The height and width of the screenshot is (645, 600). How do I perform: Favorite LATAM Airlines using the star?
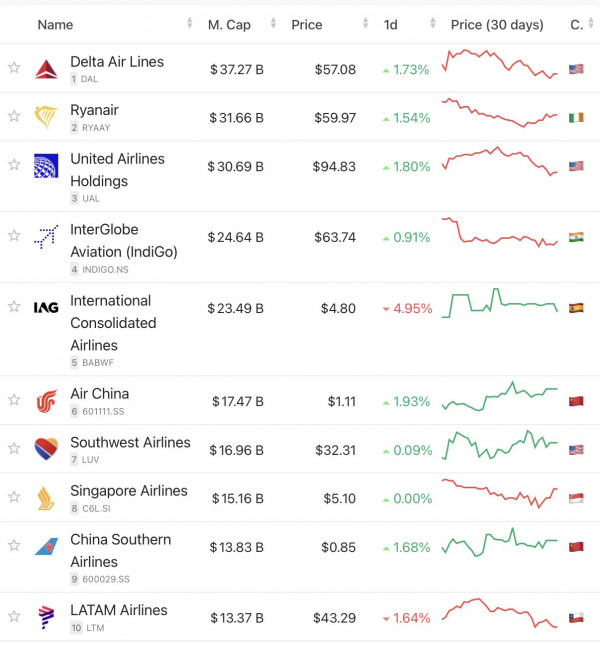[14, 617]
